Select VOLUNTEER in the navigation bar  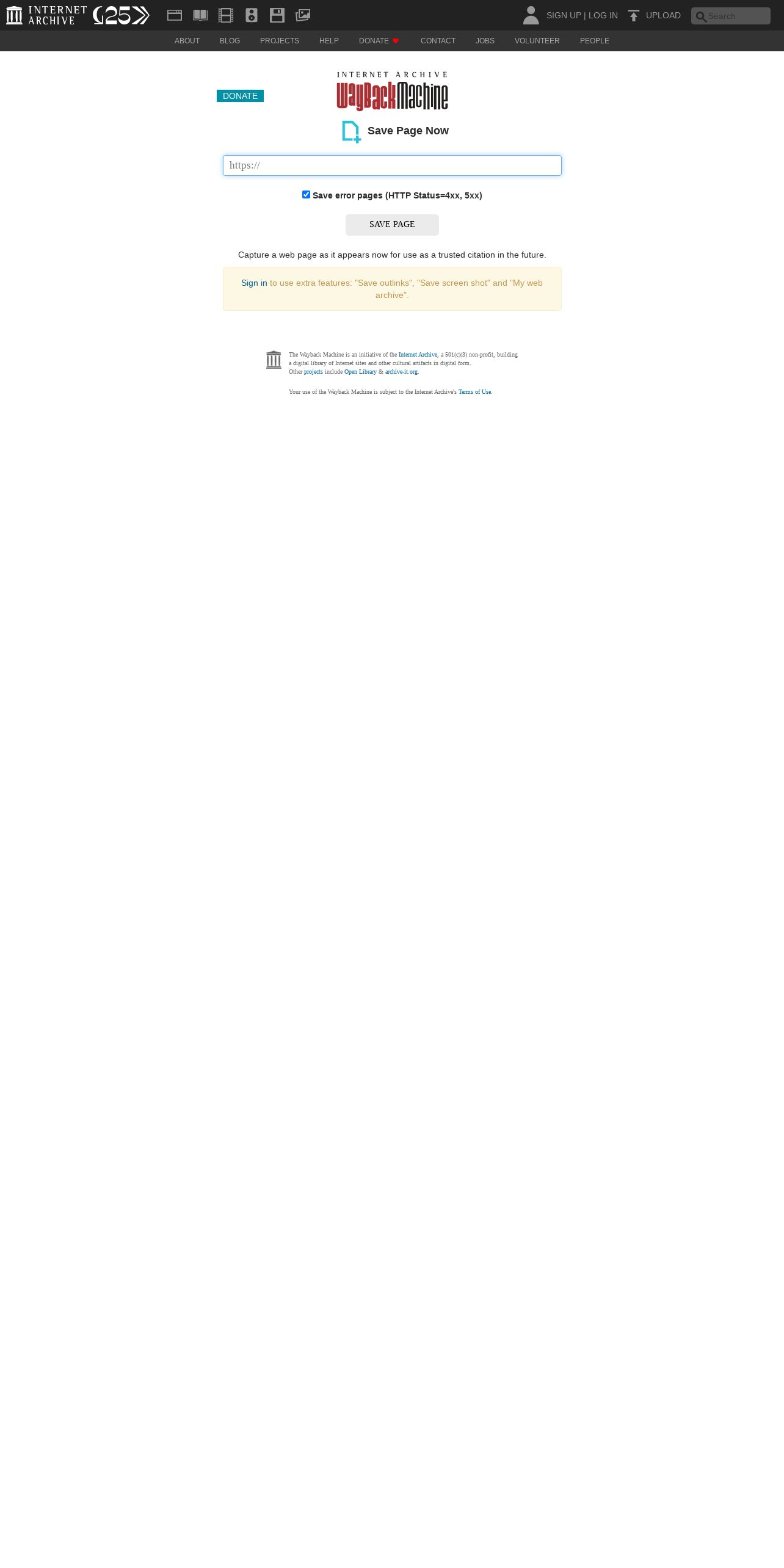pos(537,41)
